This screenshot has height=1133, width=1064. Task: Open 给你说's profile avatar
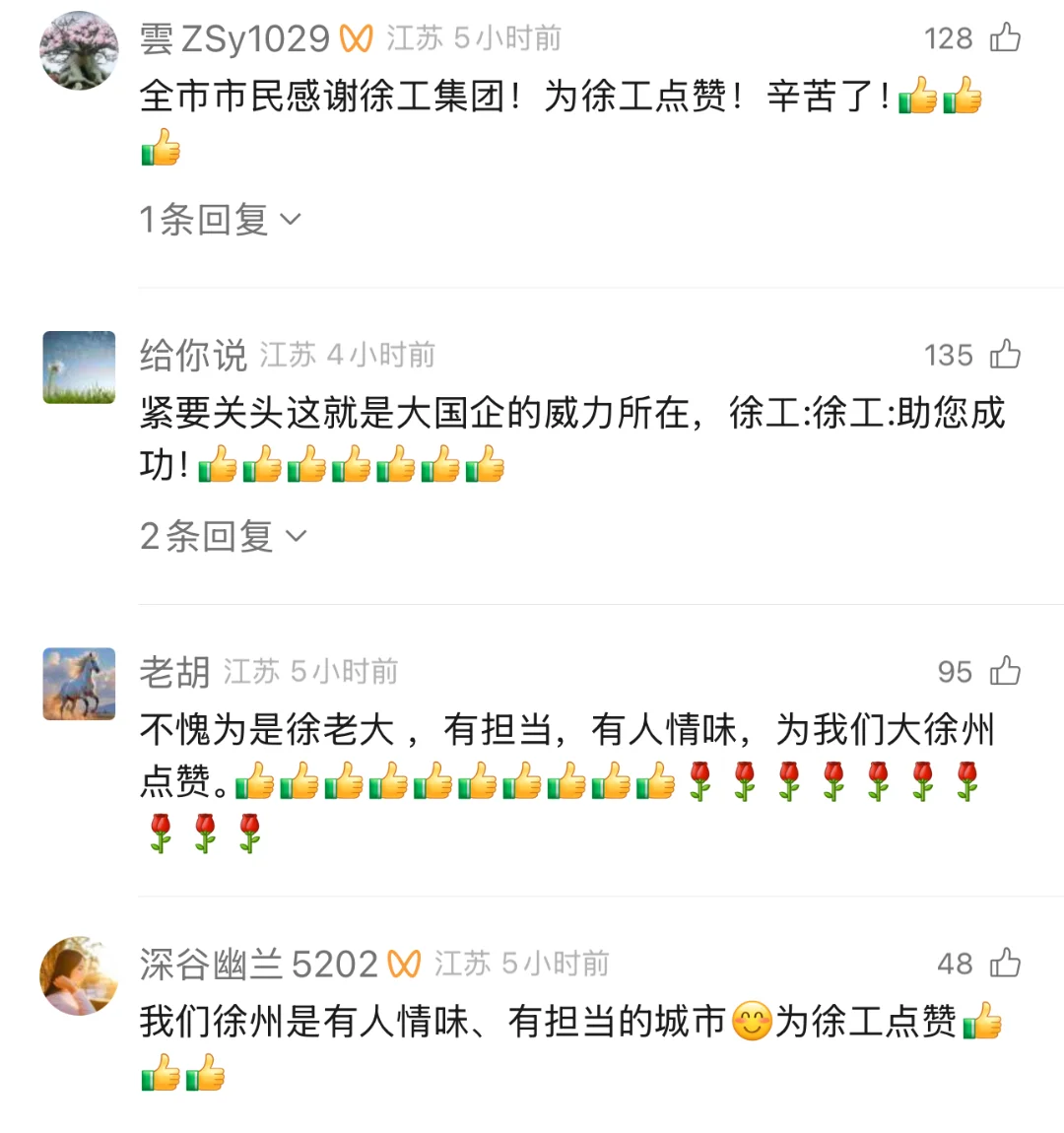79,367
